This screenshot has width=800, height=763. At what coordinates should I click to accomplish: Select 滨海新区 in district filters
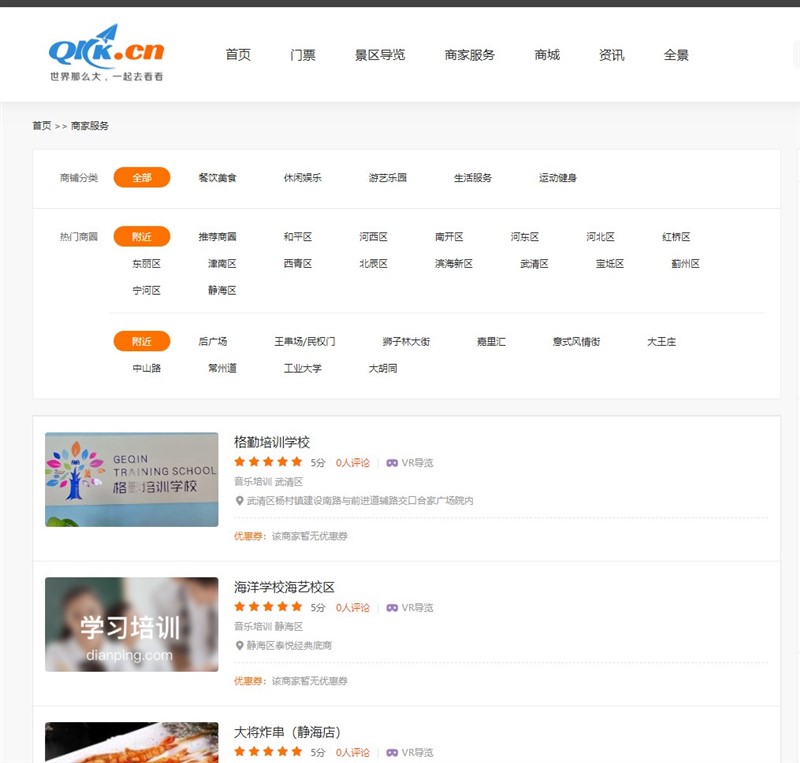tap(453, 264)
